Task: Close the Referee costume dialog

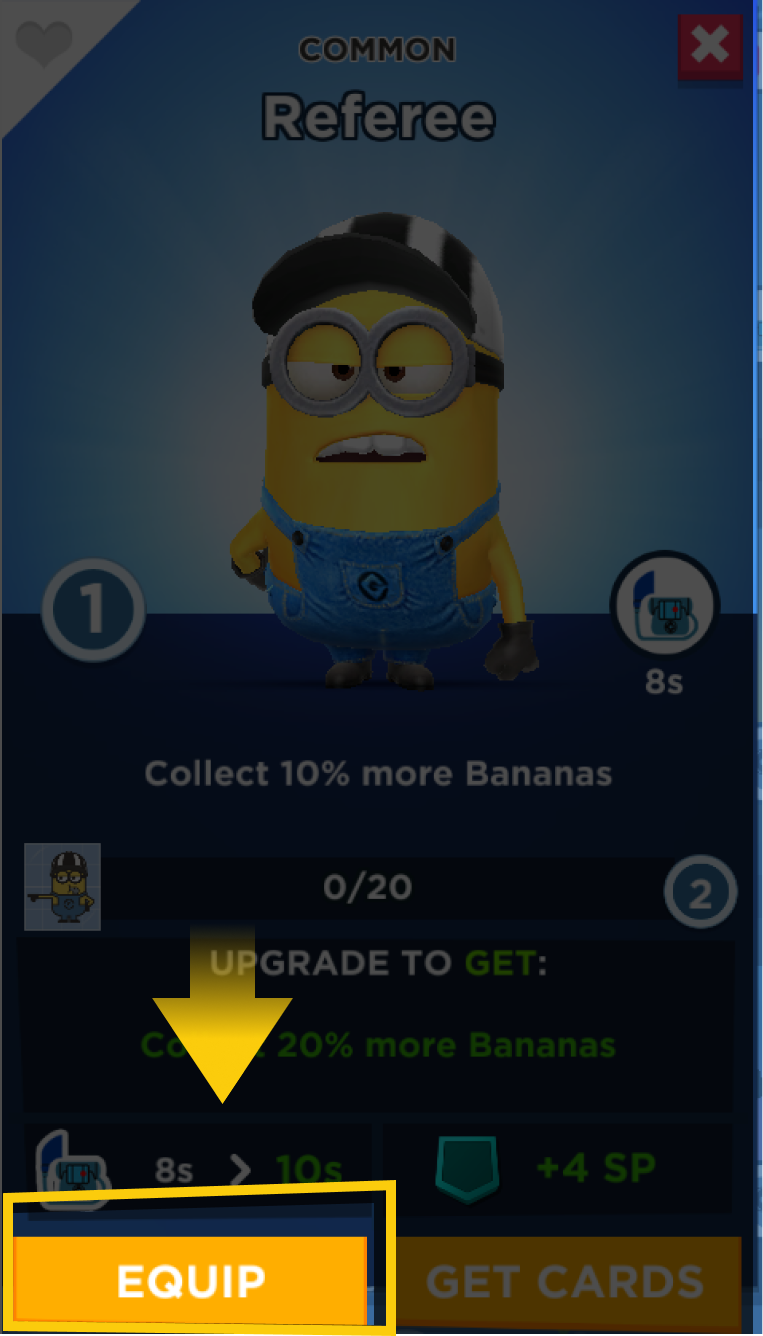Action: [710, 46]
